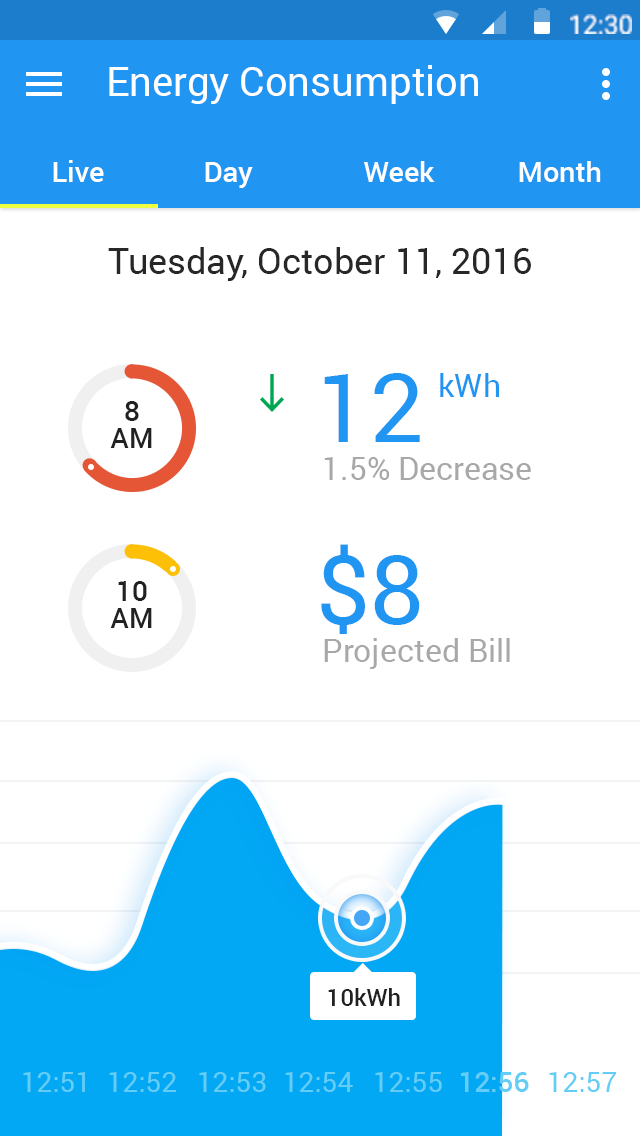
Task: Switch to the Week tab
Action: pos(399,172)
